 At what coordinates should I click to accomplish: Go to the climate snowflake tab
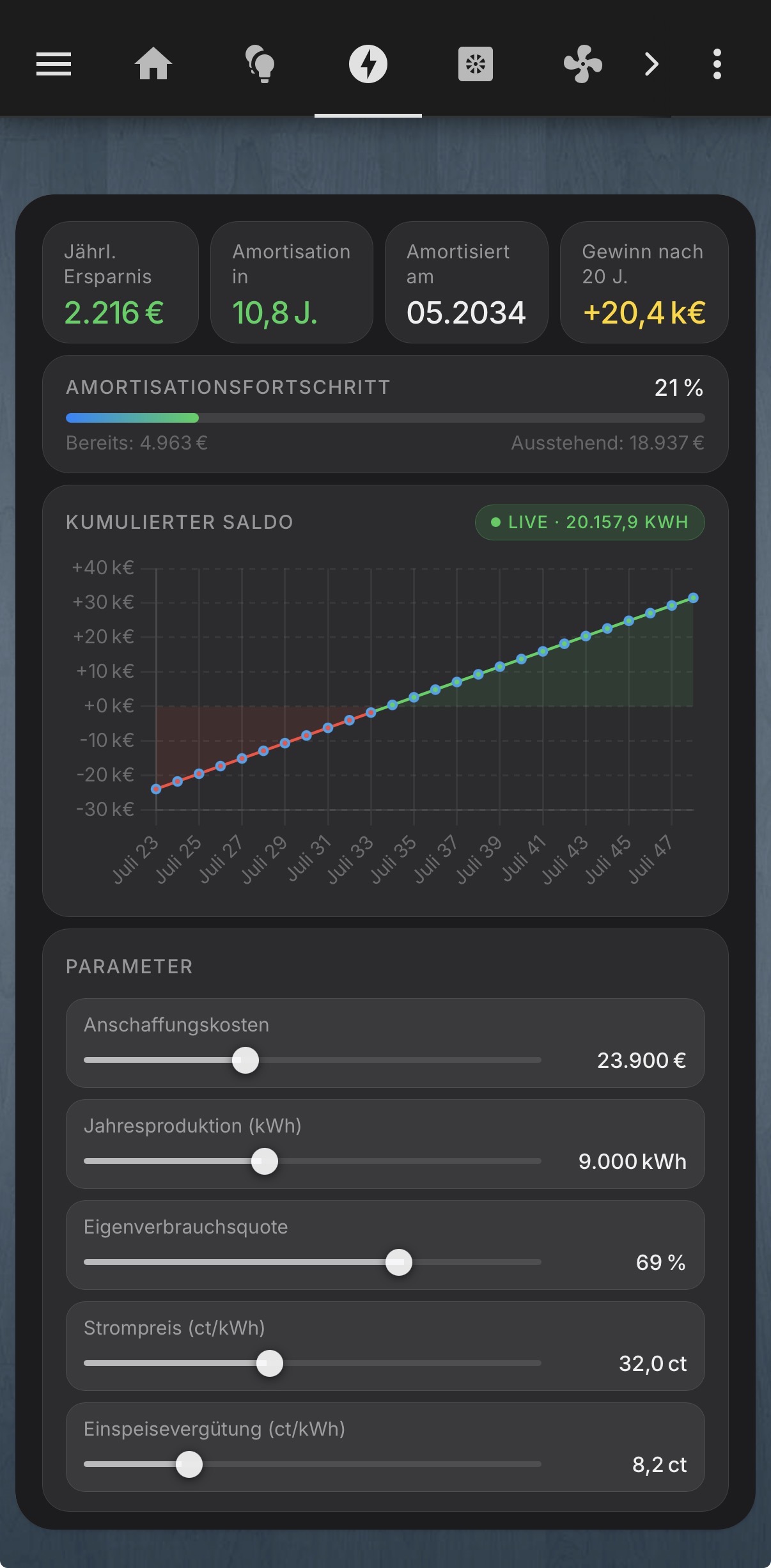(x=476, y=64)
